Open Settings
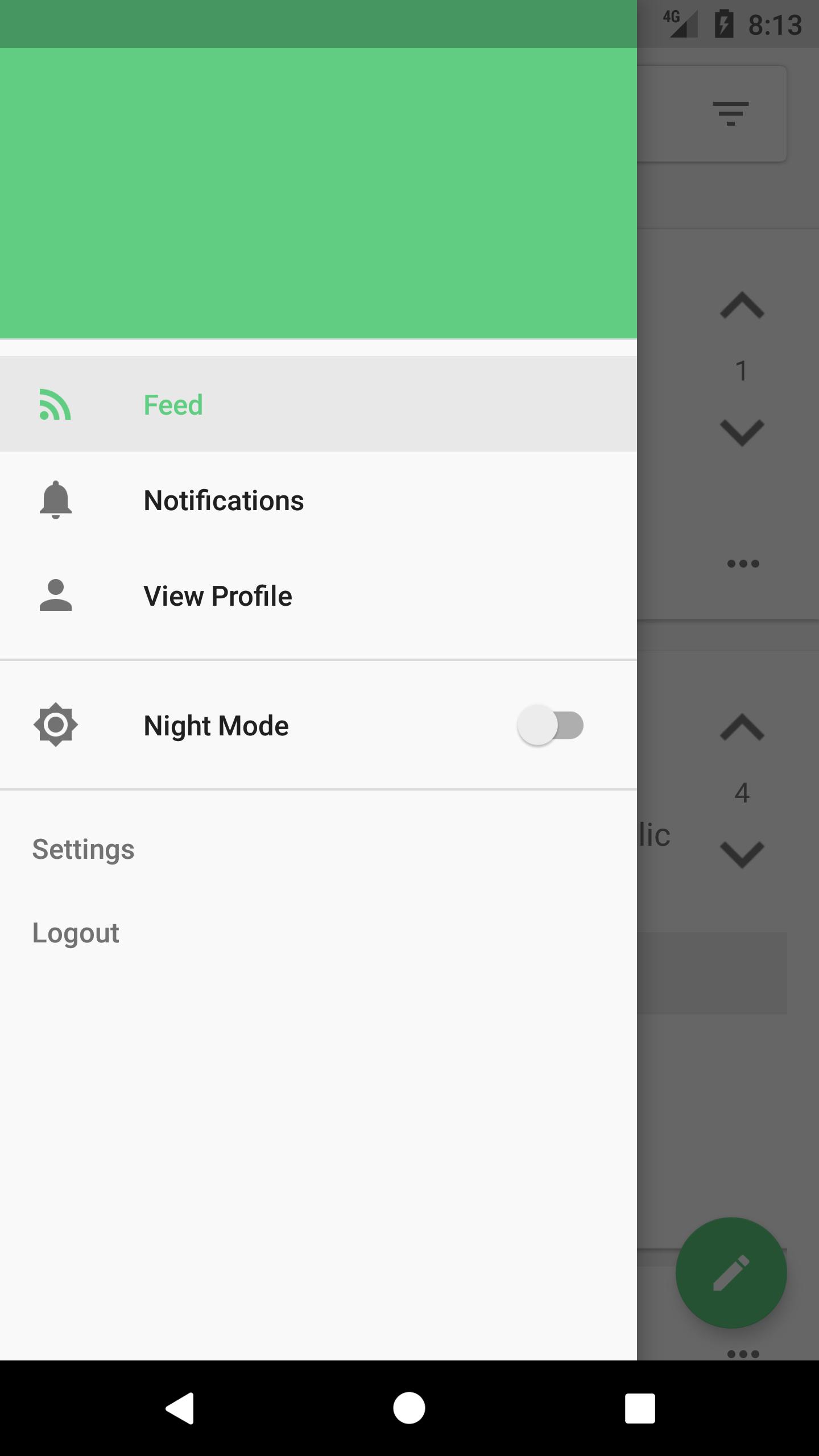This screenshot has height=1456, width=819. coord(84,849)
